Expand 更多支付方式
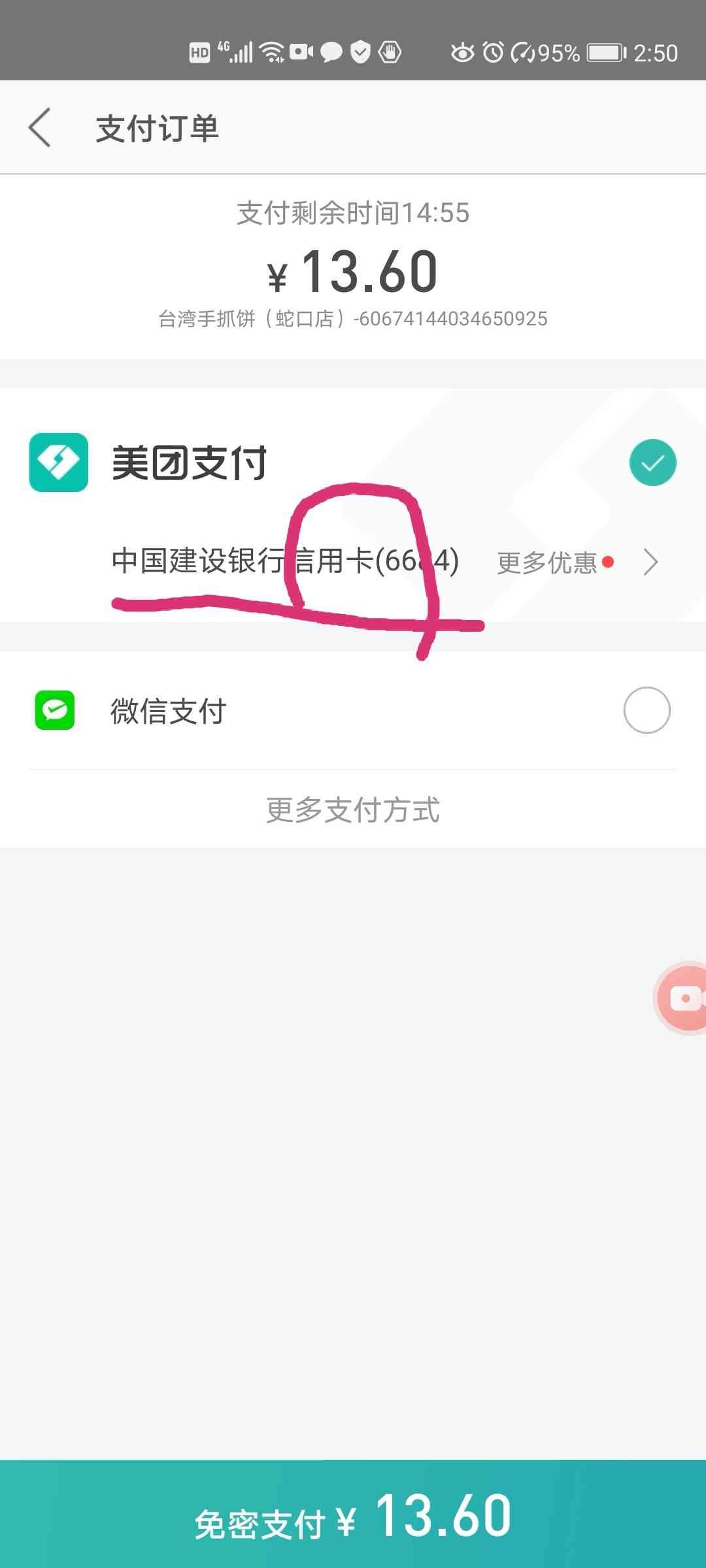Screen dimensions: 706x1568 click(353, 810)
